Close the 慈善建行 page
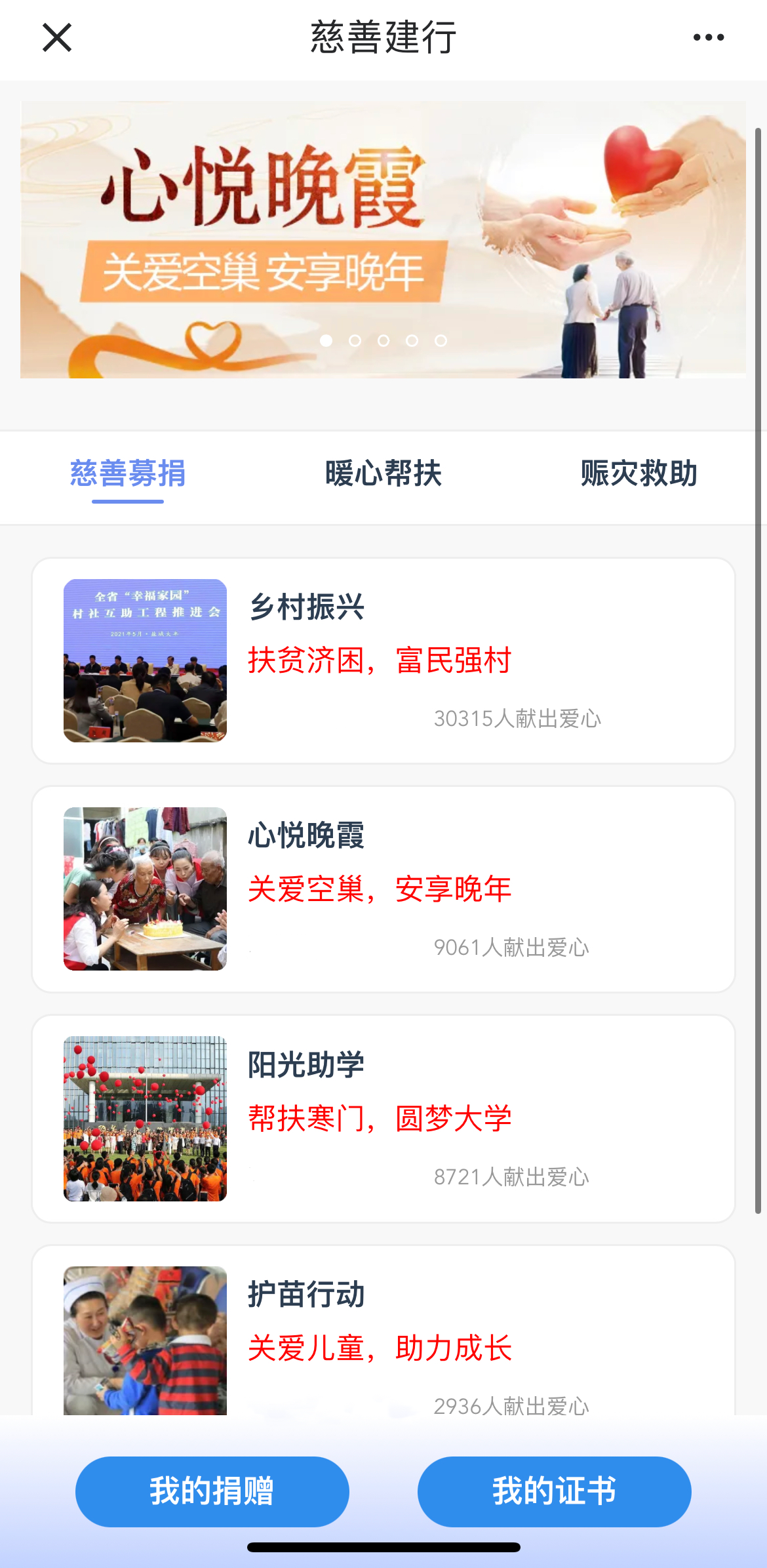Image resolution: width=767 pixels, height=1568 pixels. 57,37
